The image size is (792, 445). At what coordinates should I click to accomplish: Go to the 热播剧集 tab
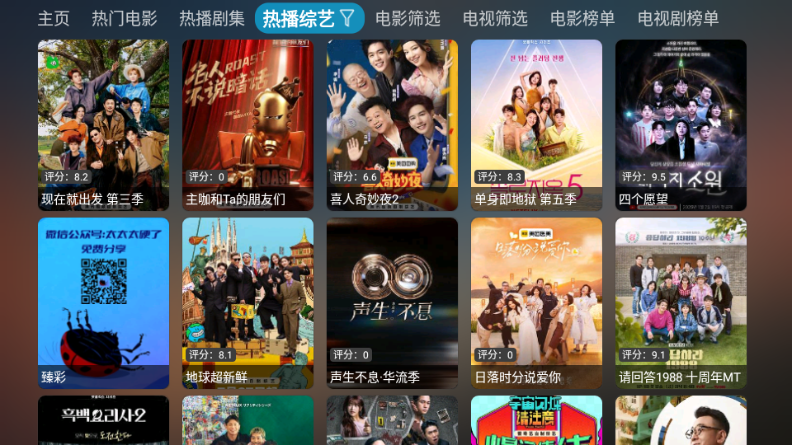tap(211, 18)
